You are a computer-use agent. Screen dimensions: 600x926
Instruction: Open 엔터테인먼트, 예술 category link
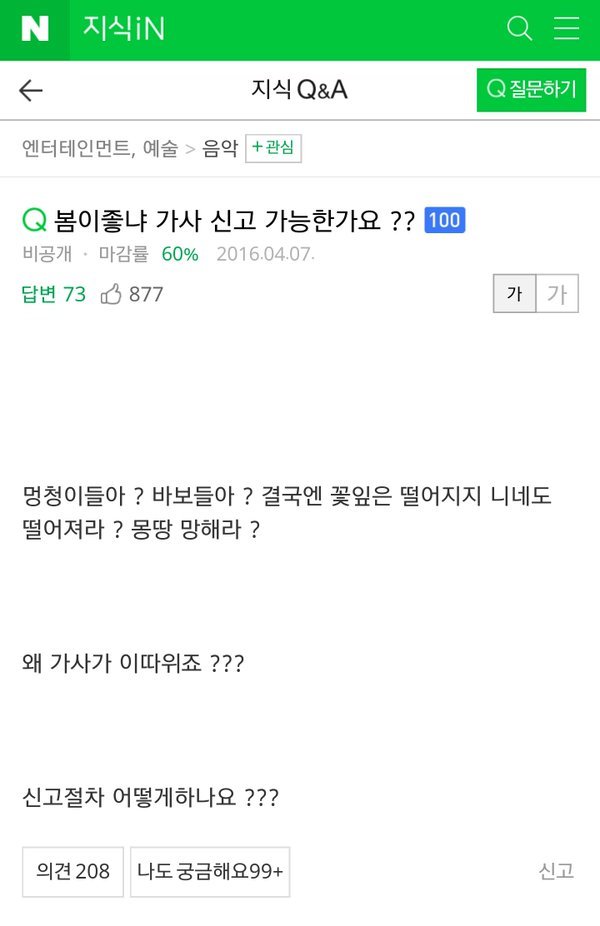pyautogui.click(x=100, y=149)
